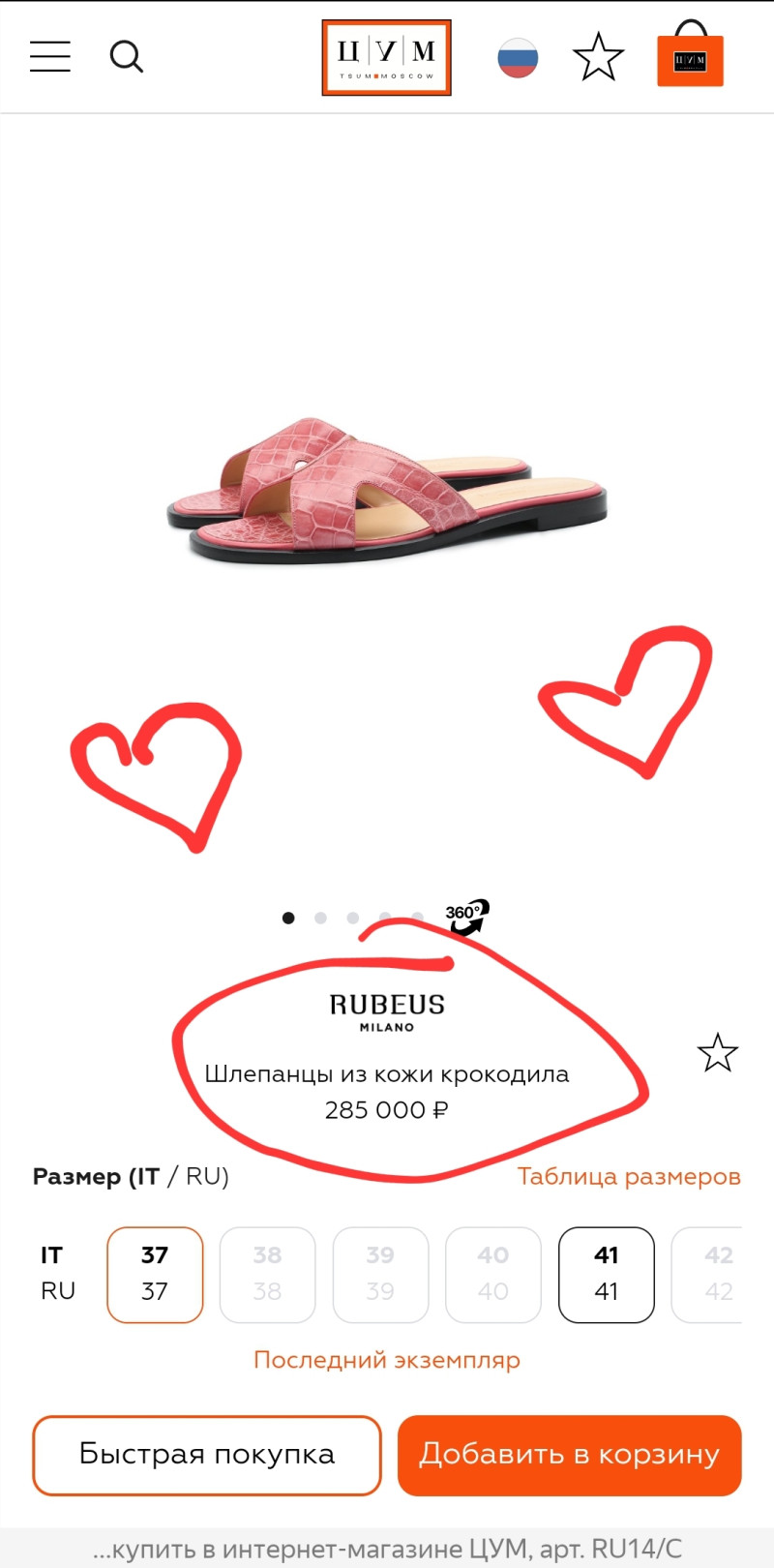The height and width of the screenshot is (1568, 774).
Task: Go to TSUM home via logo
Action: pyautogui.click(x=386, y=58)
